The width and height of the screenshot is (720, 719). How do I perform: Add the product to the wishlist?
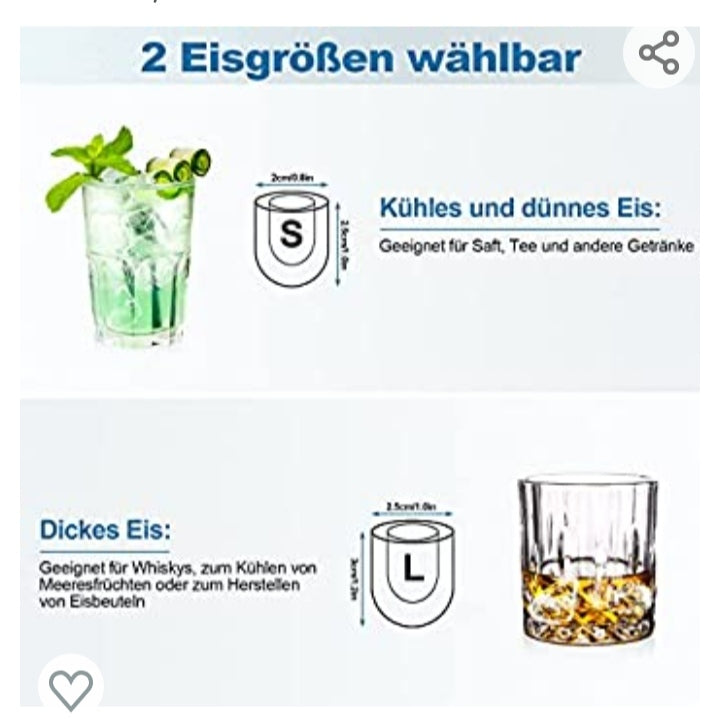click(x=71, y=688)
